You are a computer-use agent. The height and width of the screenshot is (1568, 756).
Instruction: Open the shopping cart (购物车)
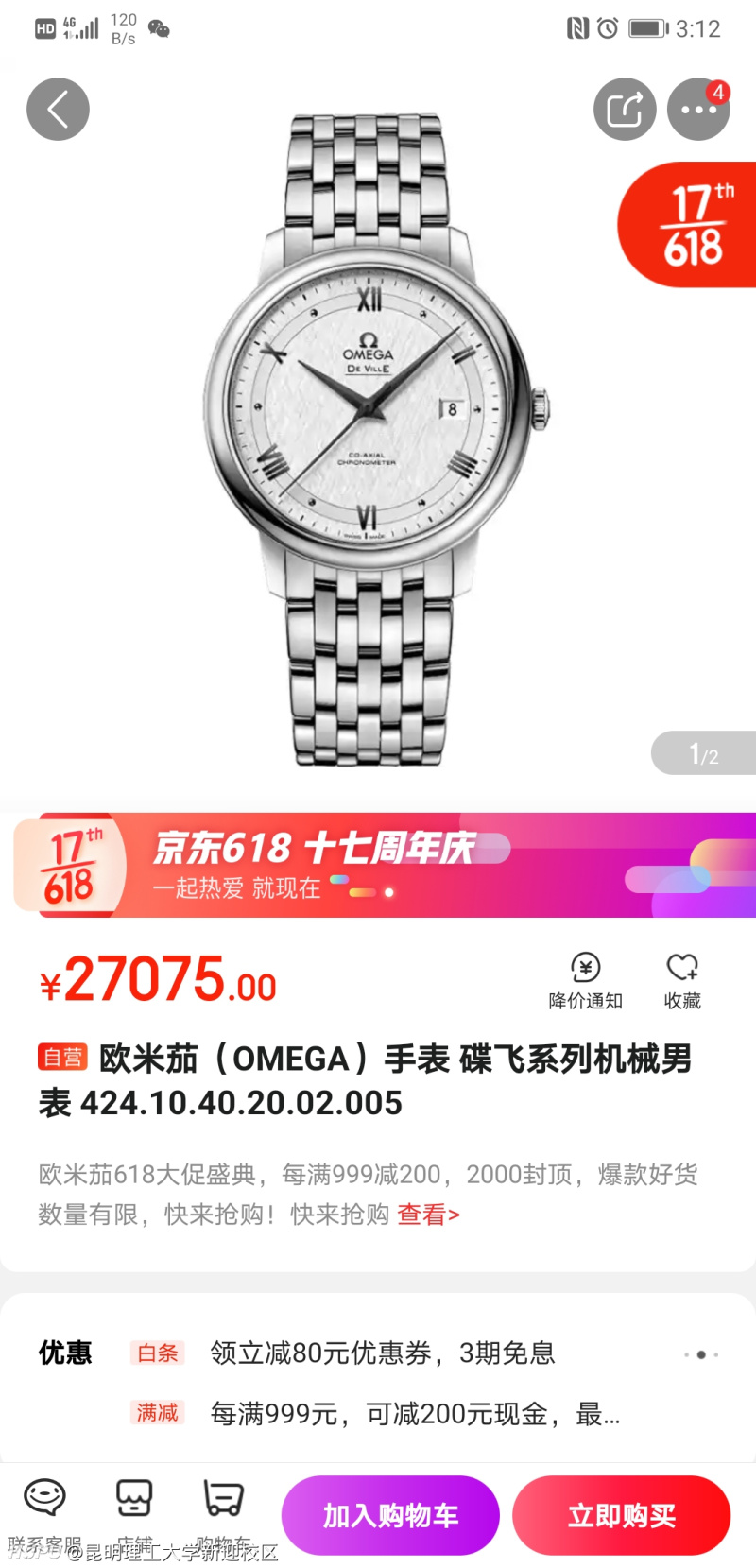coord(223,1508)
